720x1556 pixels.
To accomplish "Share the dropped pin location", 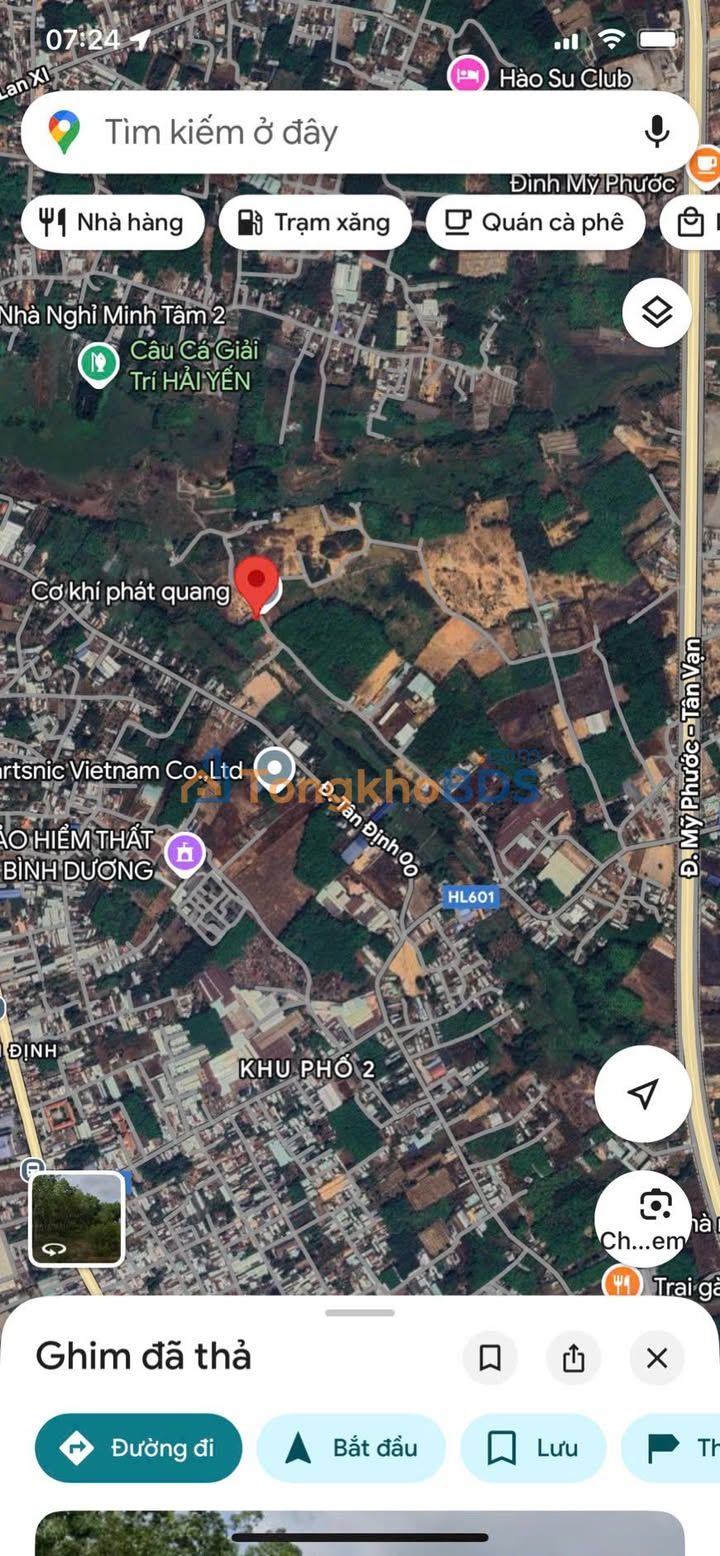I will pyautogui.click(x=573, y=1357).
